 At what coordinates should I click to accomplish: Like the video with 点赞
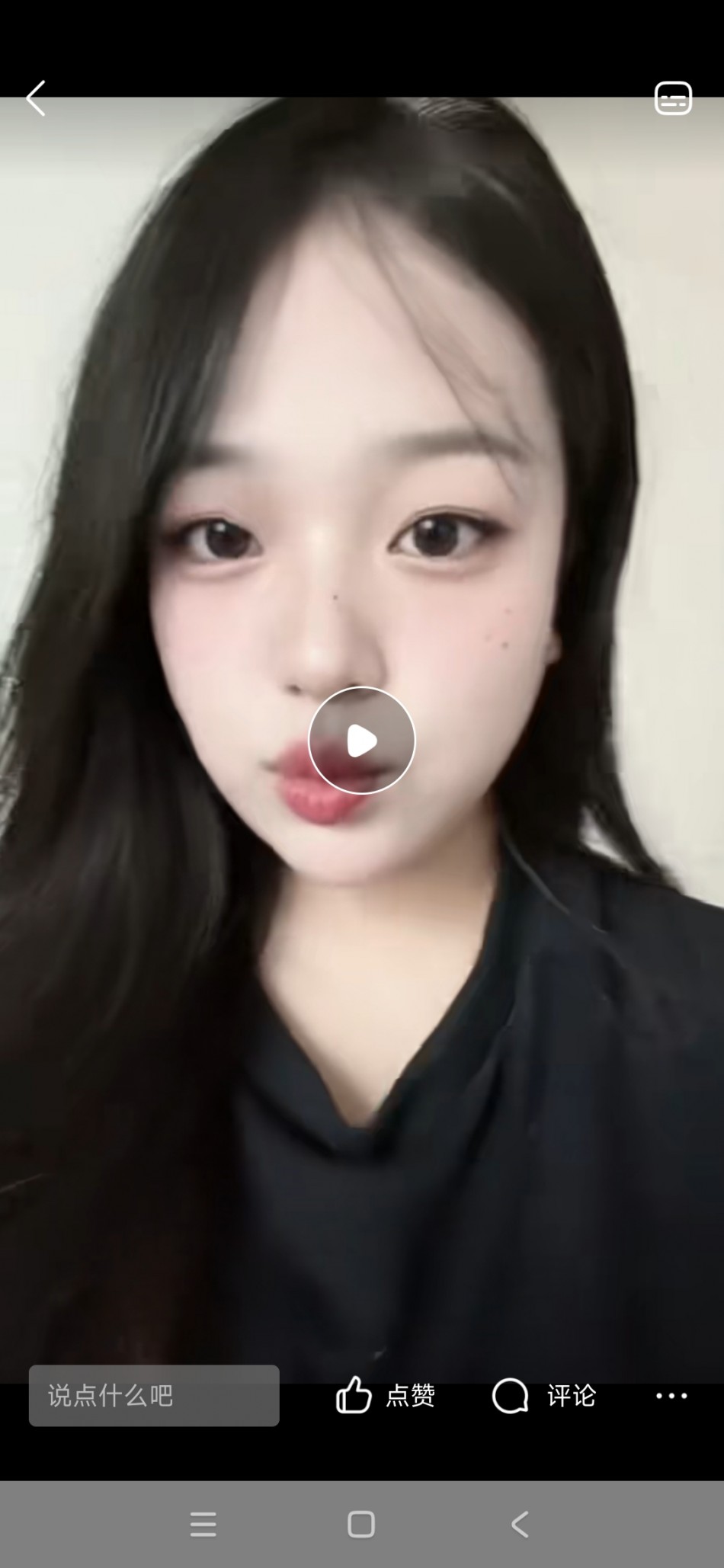pos(386,1396)
